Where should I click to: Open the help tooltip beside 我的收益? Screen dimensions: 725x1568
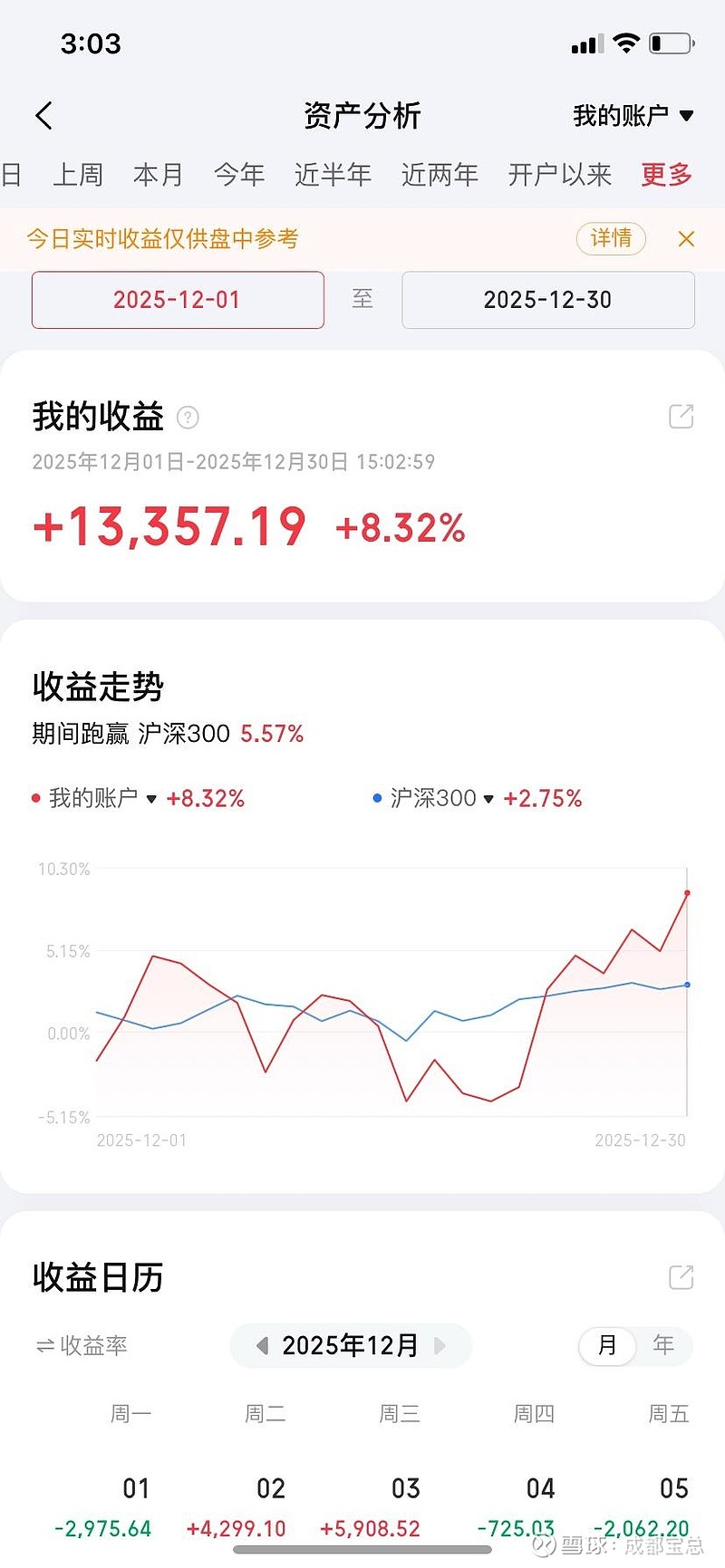pyautogui.click(x=188, y=418)
